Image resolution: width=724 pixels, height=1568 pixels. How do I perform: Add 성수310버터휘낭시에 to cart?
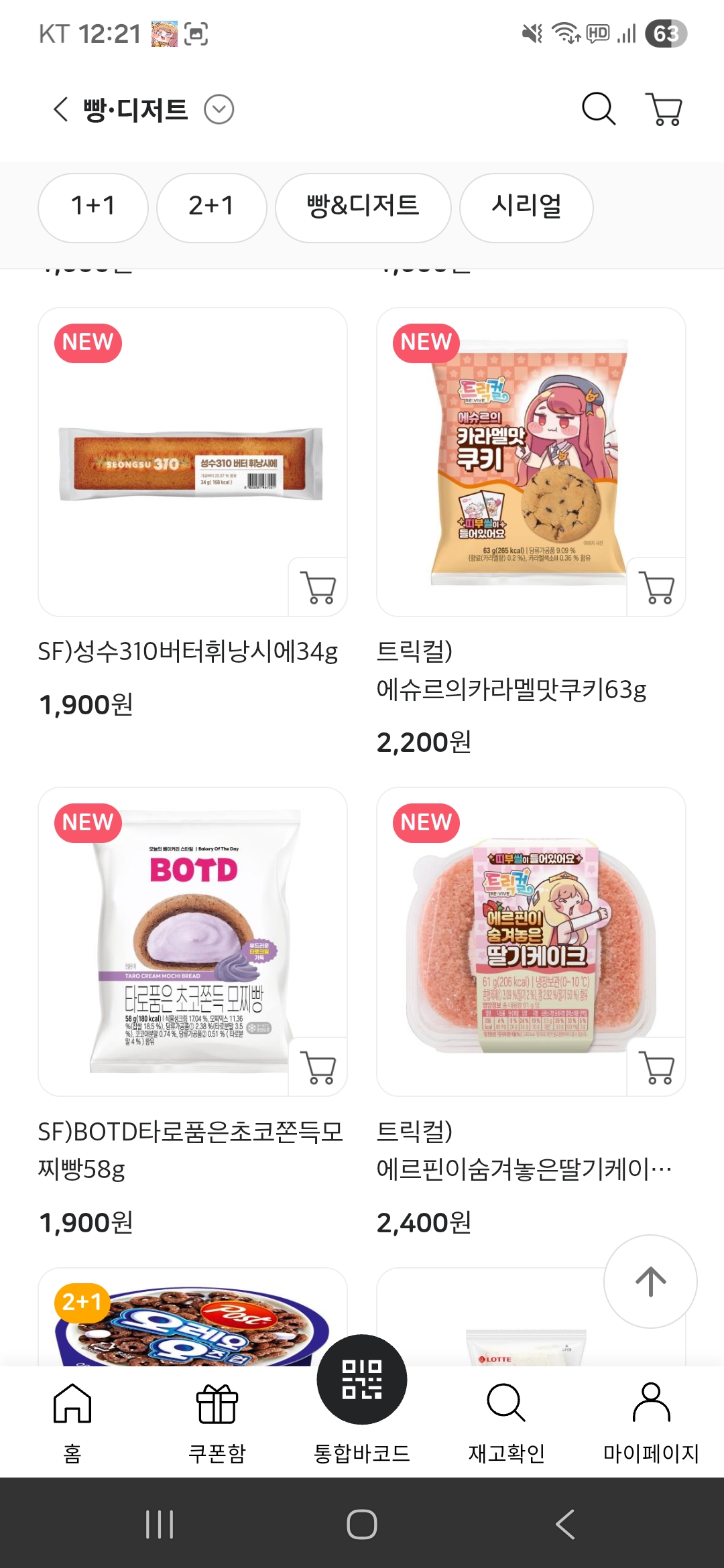318,587
